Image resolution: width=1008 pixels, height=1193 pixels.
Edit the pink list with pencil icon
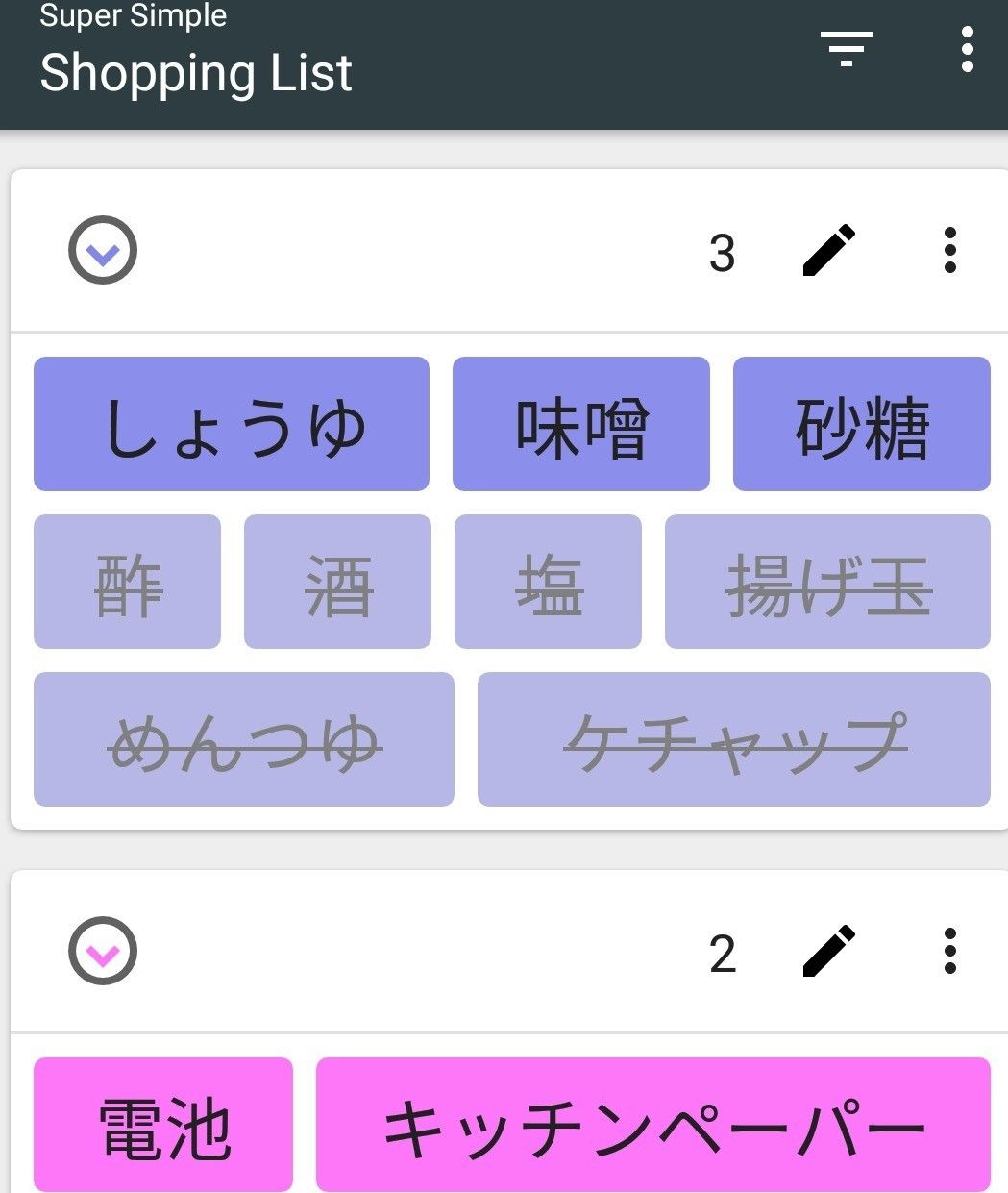coord(828,952)
